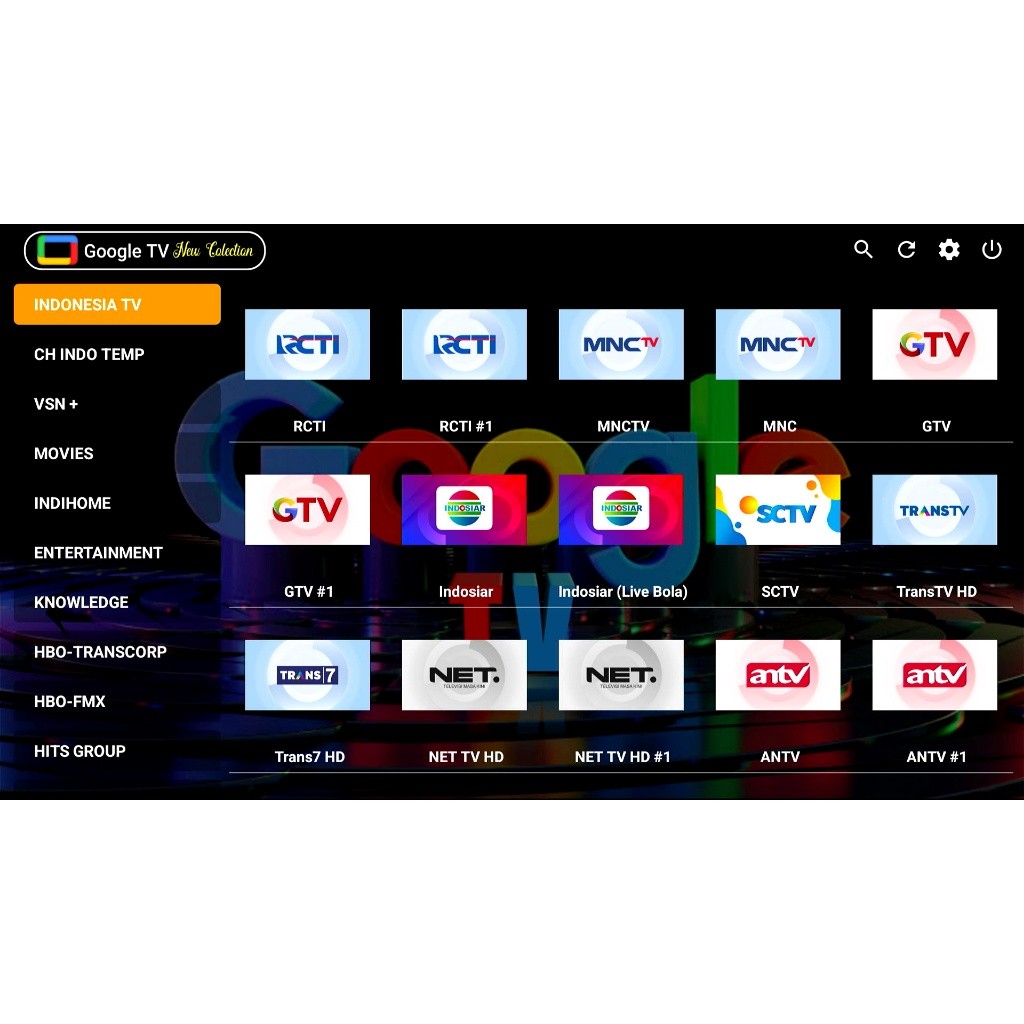Watch the Indosiar (Live Bola) channel
Screen dimensions: 1024x1024
621,510
